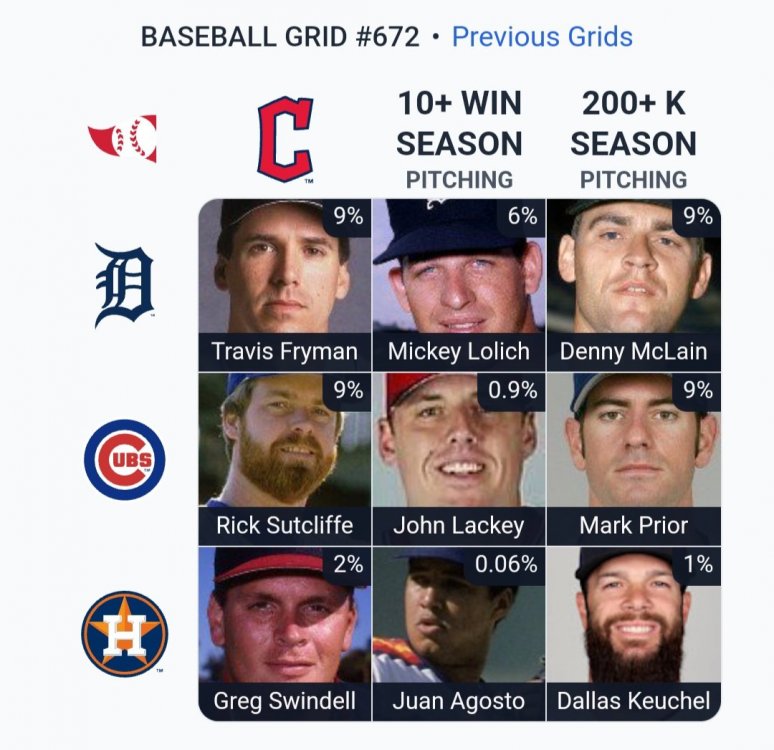This screenshot has width=774, height=750.
Task: Tap the Greg Swindell grid cell
Action: click(285, 632)
